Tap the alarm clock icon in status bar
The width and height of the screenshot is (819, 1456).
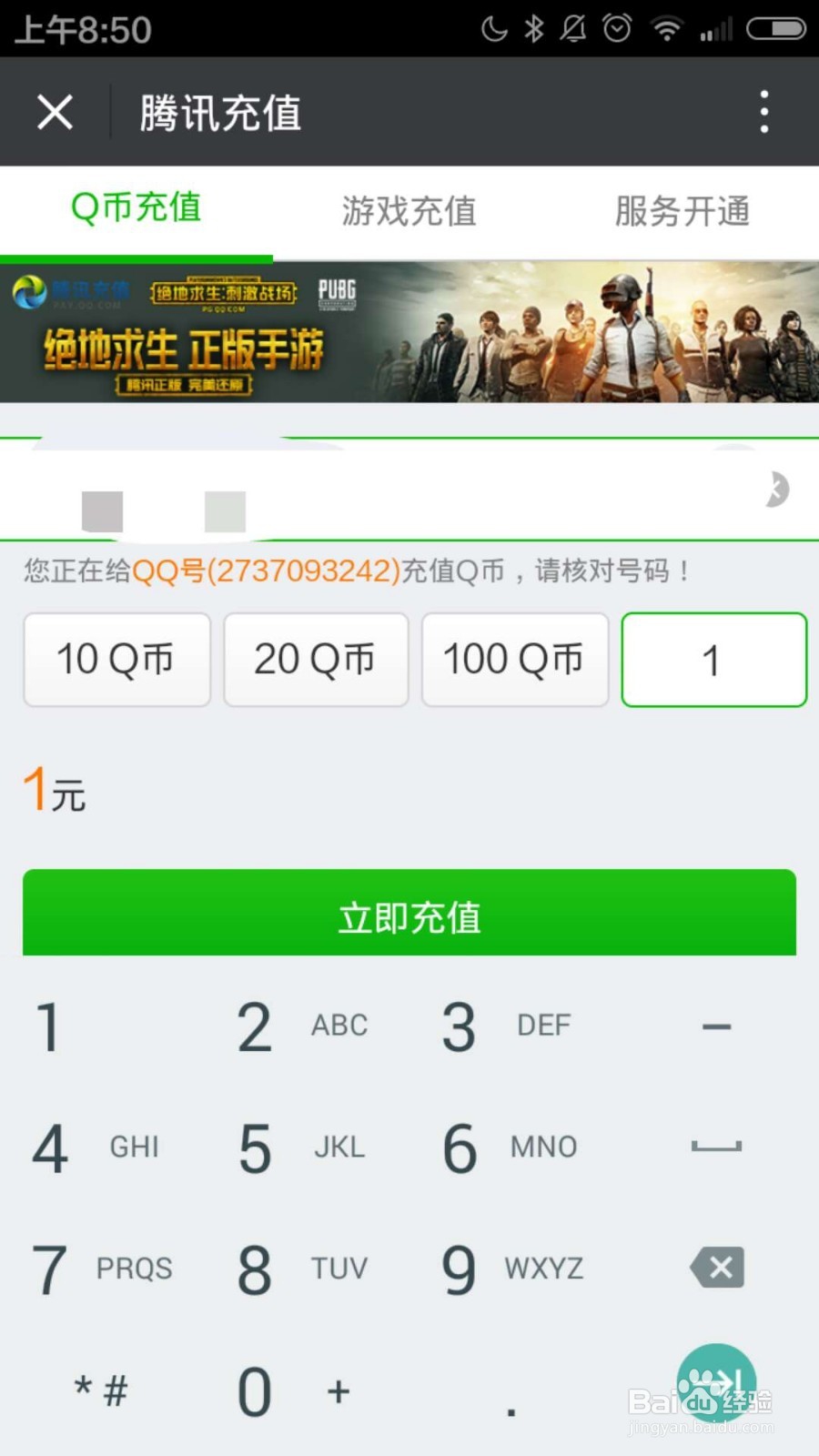coord(616,28)
